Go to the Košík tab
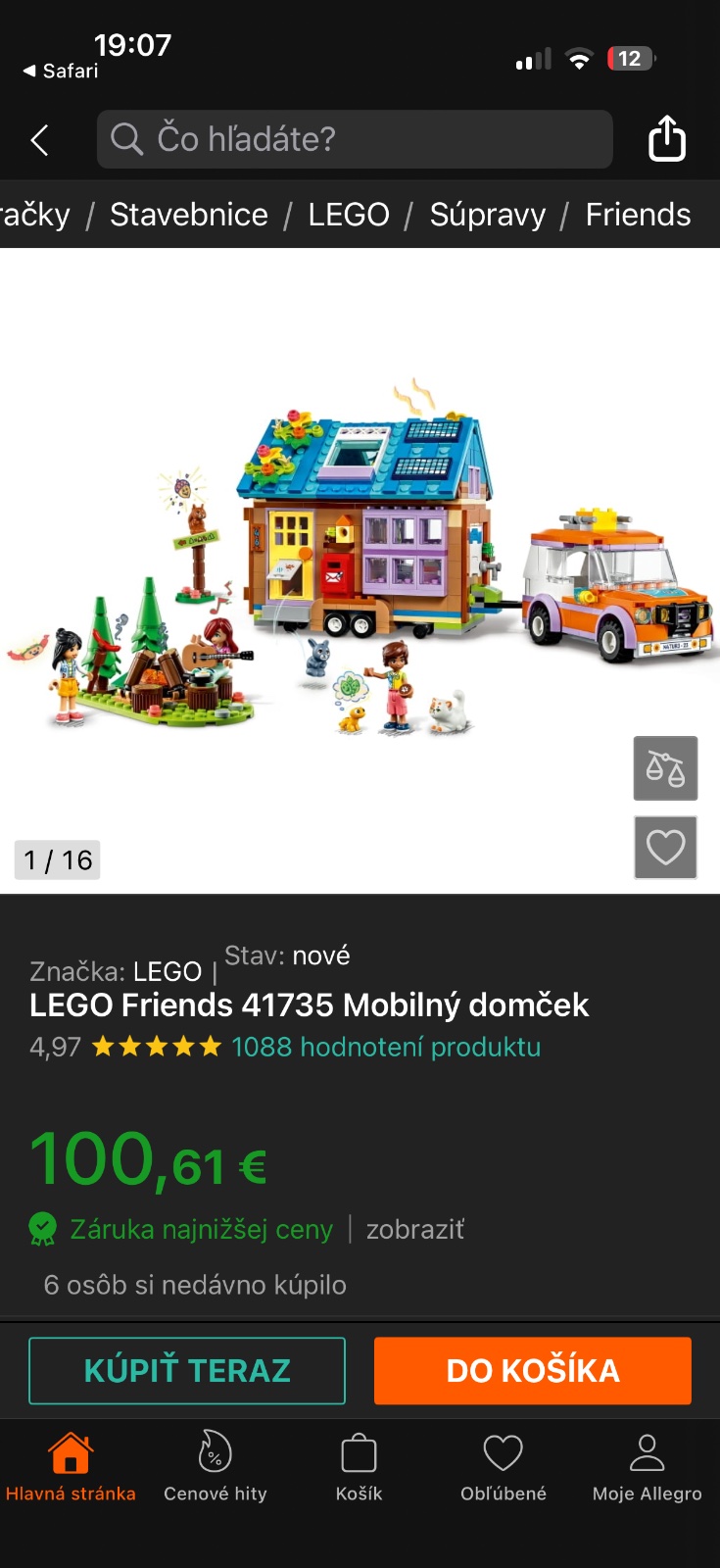Viewport: 720px width, 1568px height. click(x=359, y=1466)
